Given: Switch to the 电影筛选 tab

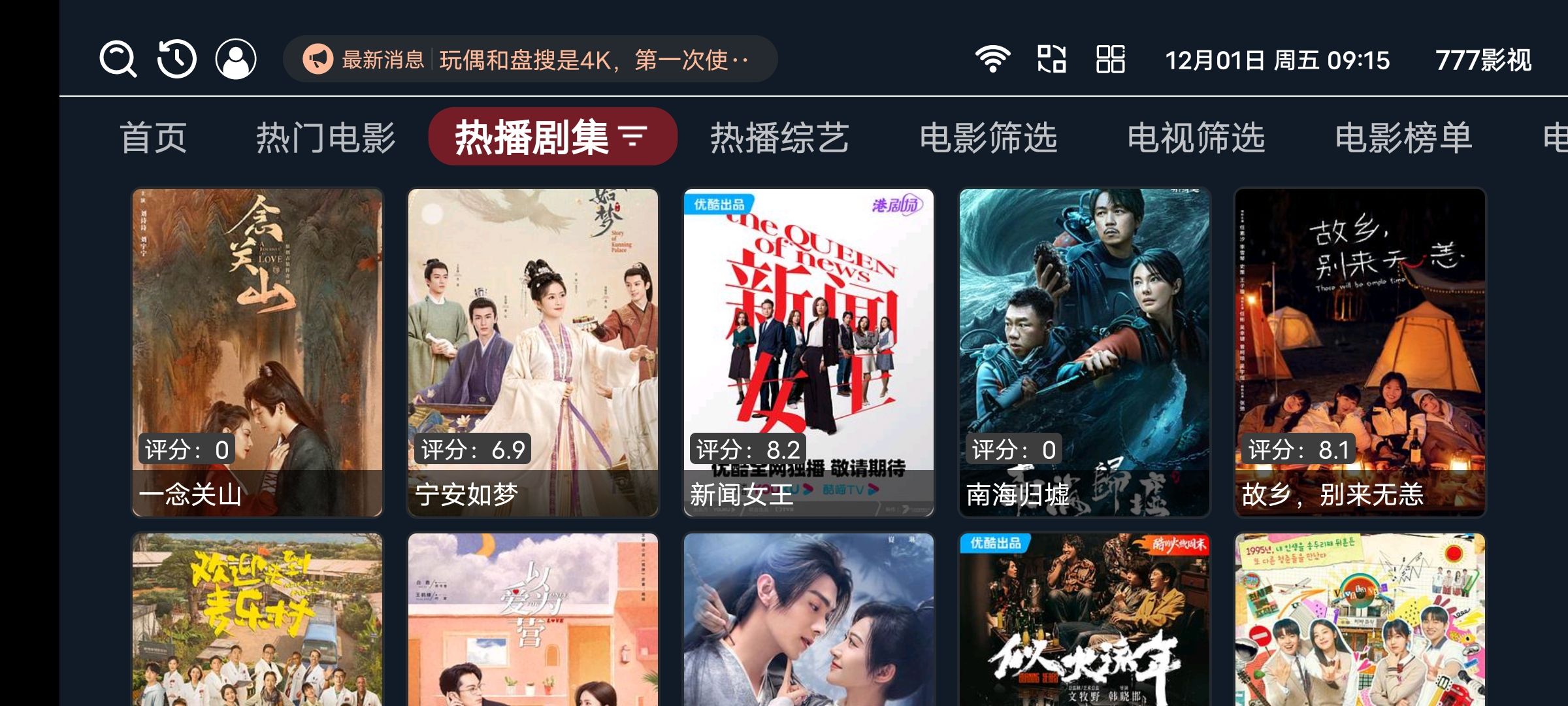Looking at the screenshot, I should [x=988, y=138].
